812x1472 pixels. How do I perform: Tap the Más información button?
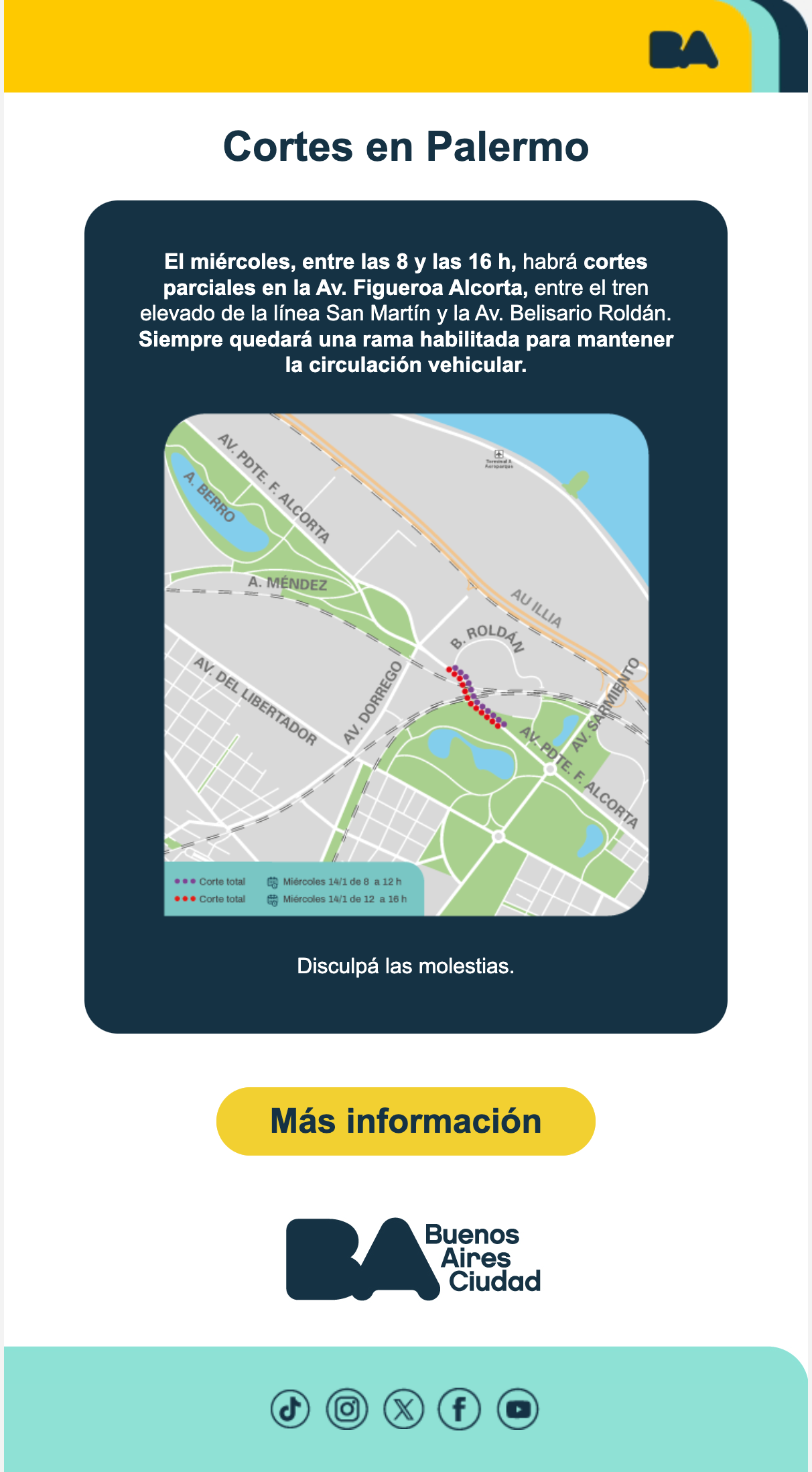405,1121
